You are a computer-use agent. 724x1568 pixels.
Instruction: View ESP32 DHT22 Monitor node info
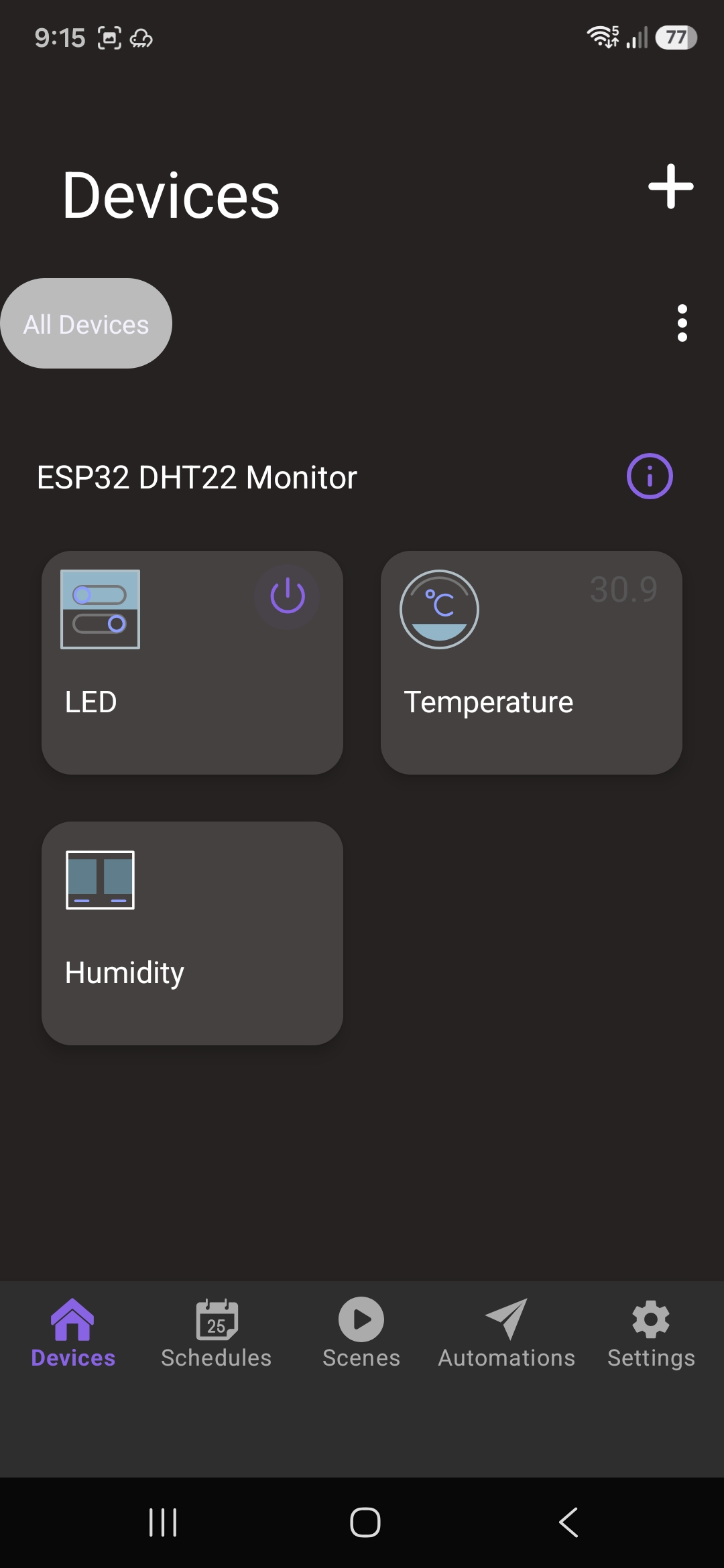tap(650, 476)
